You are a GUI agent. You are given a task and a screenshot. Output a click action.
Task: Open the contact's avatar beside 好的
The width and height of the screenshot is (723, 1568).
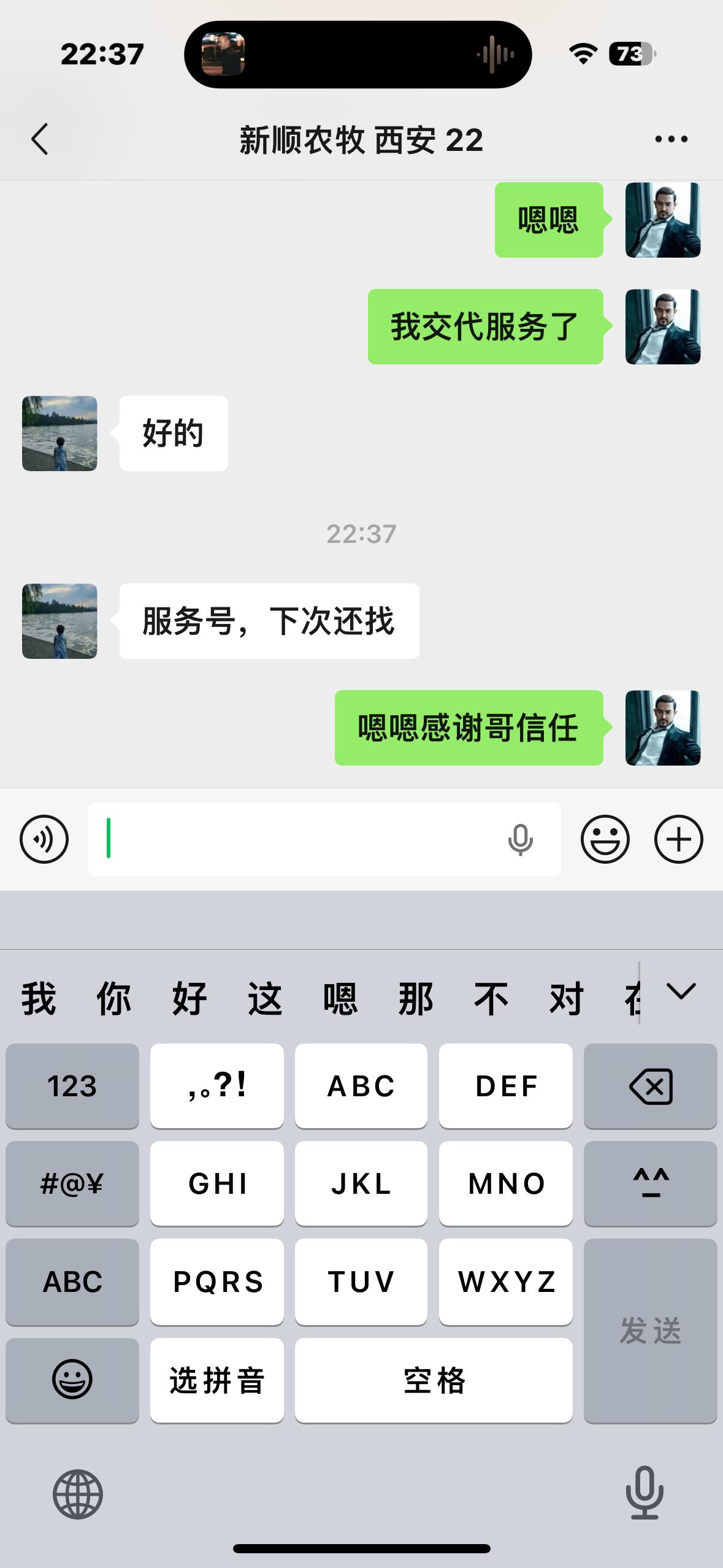(59, 433)
